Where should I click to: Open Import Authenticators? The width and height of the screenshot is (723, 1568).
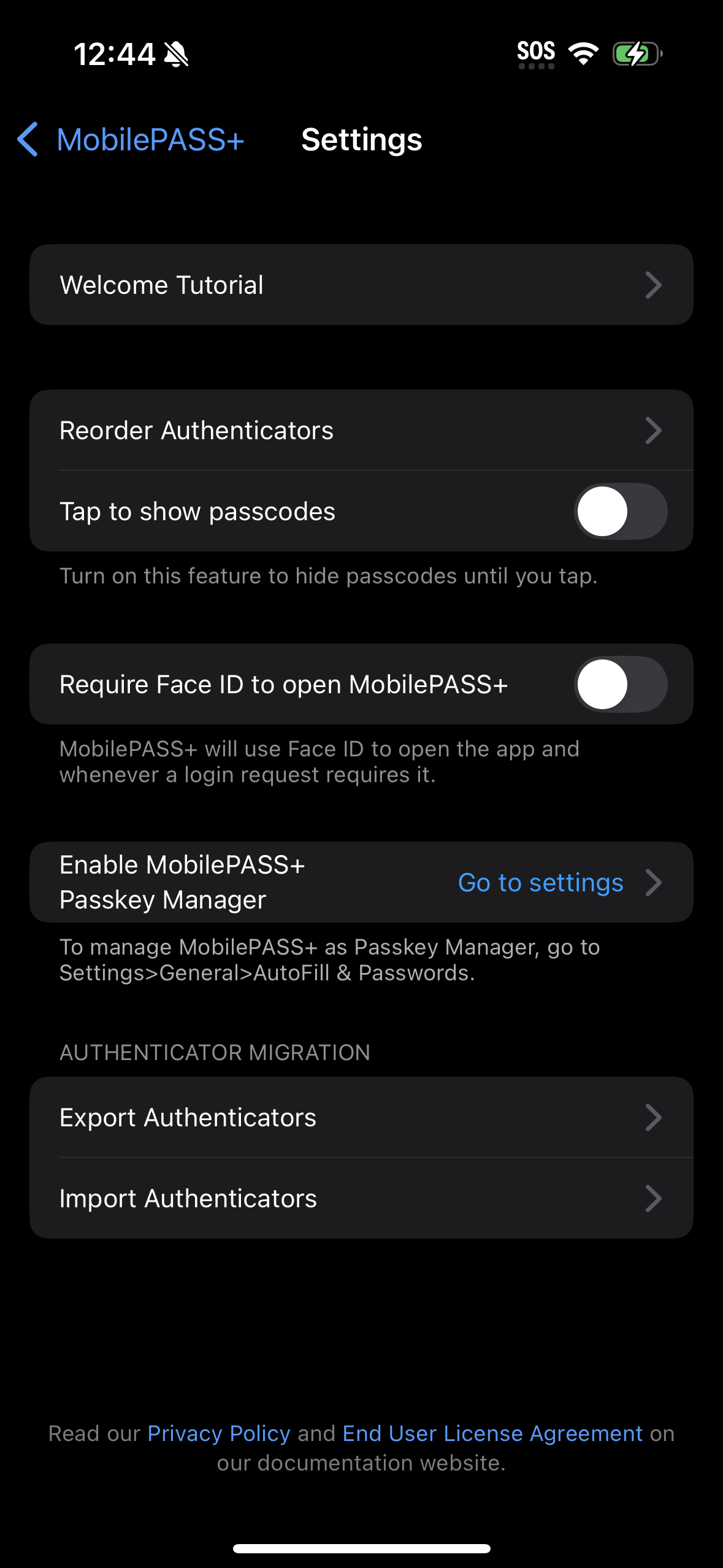pyautogui.click(x=362, y=1197)
